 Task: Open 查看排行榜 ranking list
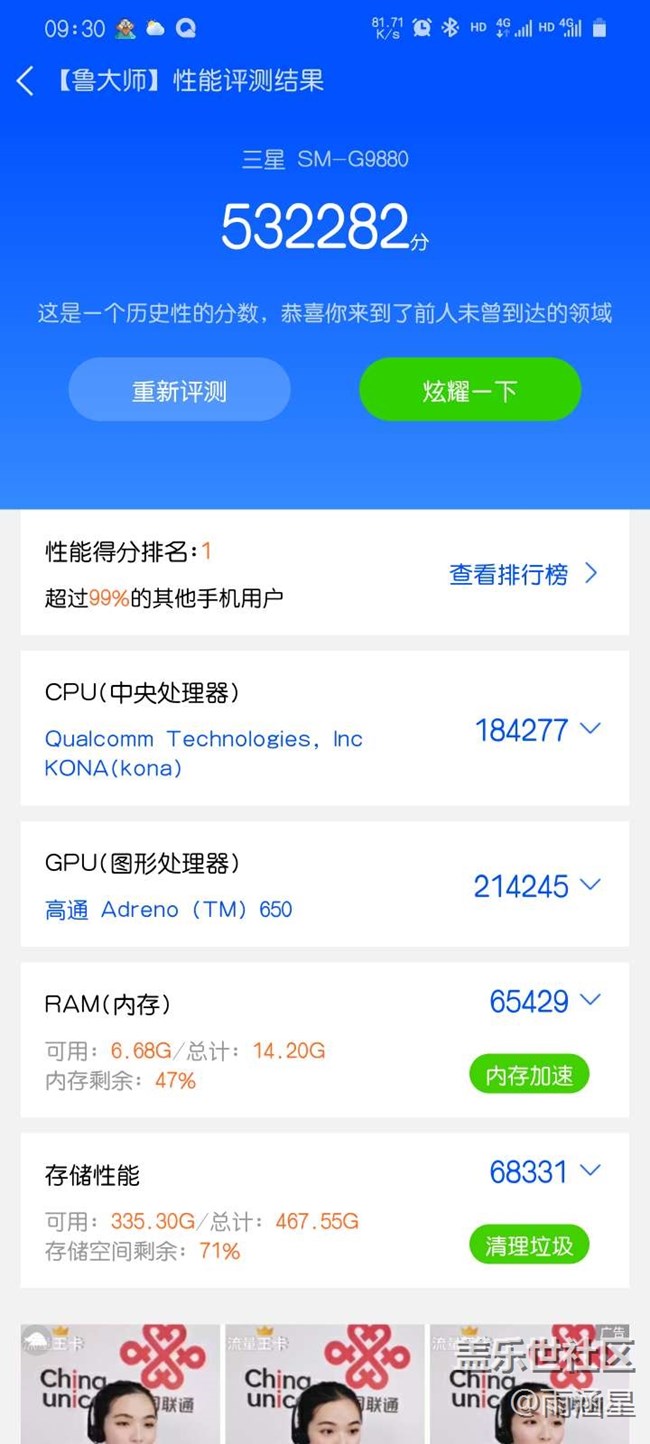click(x=522, y=574)
